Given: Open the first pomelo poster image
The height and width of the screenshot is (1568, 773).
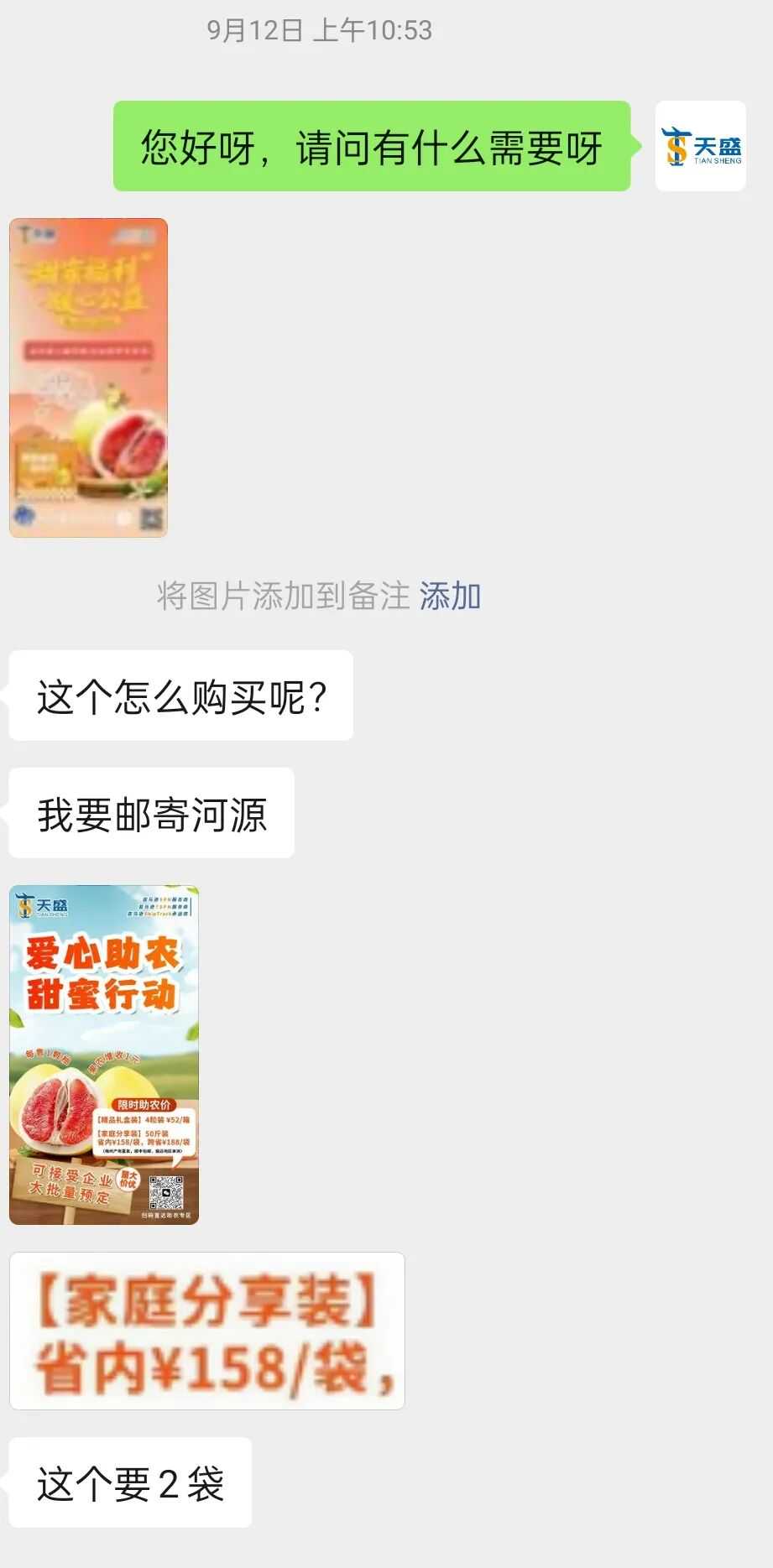Looking at the screenshot, I should 88,378.
